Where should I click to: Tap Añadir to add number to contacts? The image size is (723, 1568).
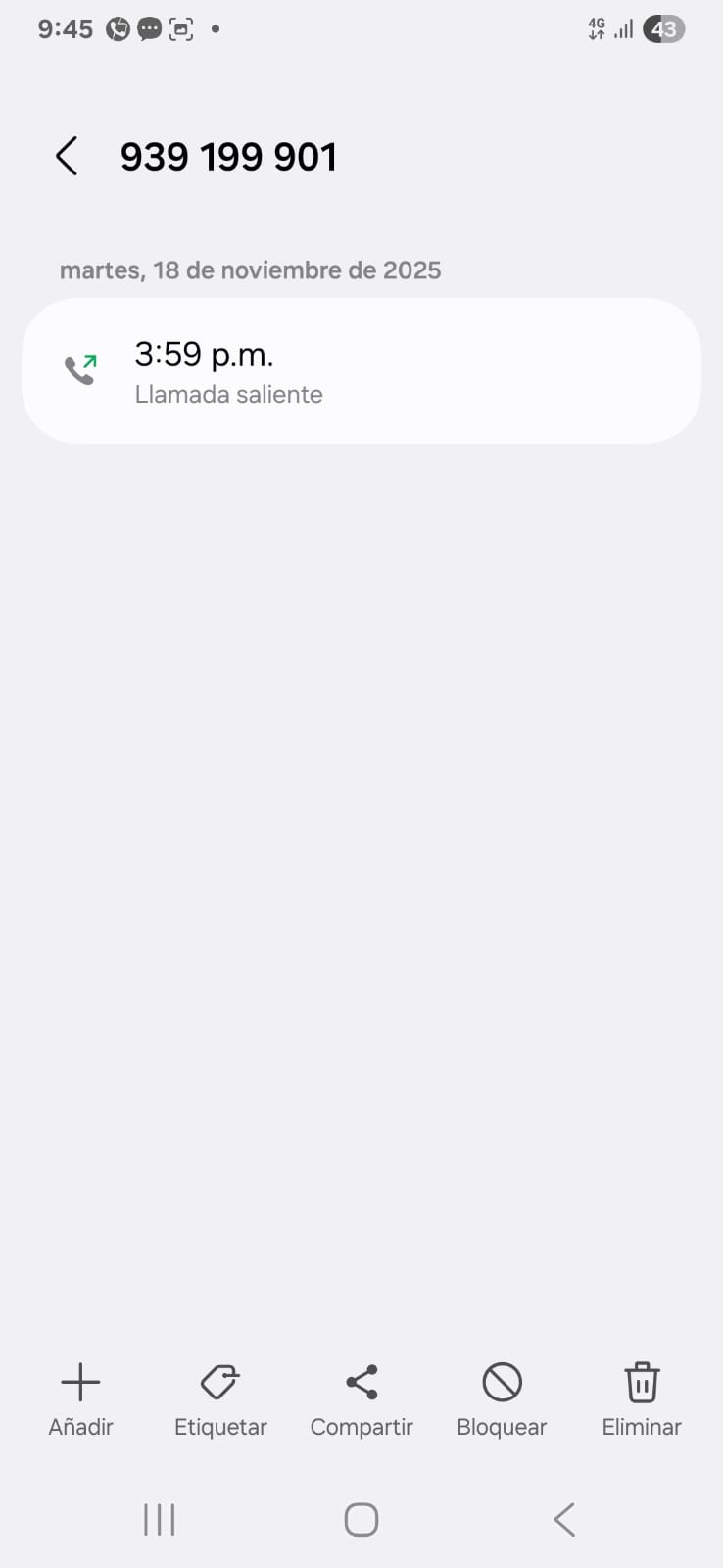point(80,1399)
